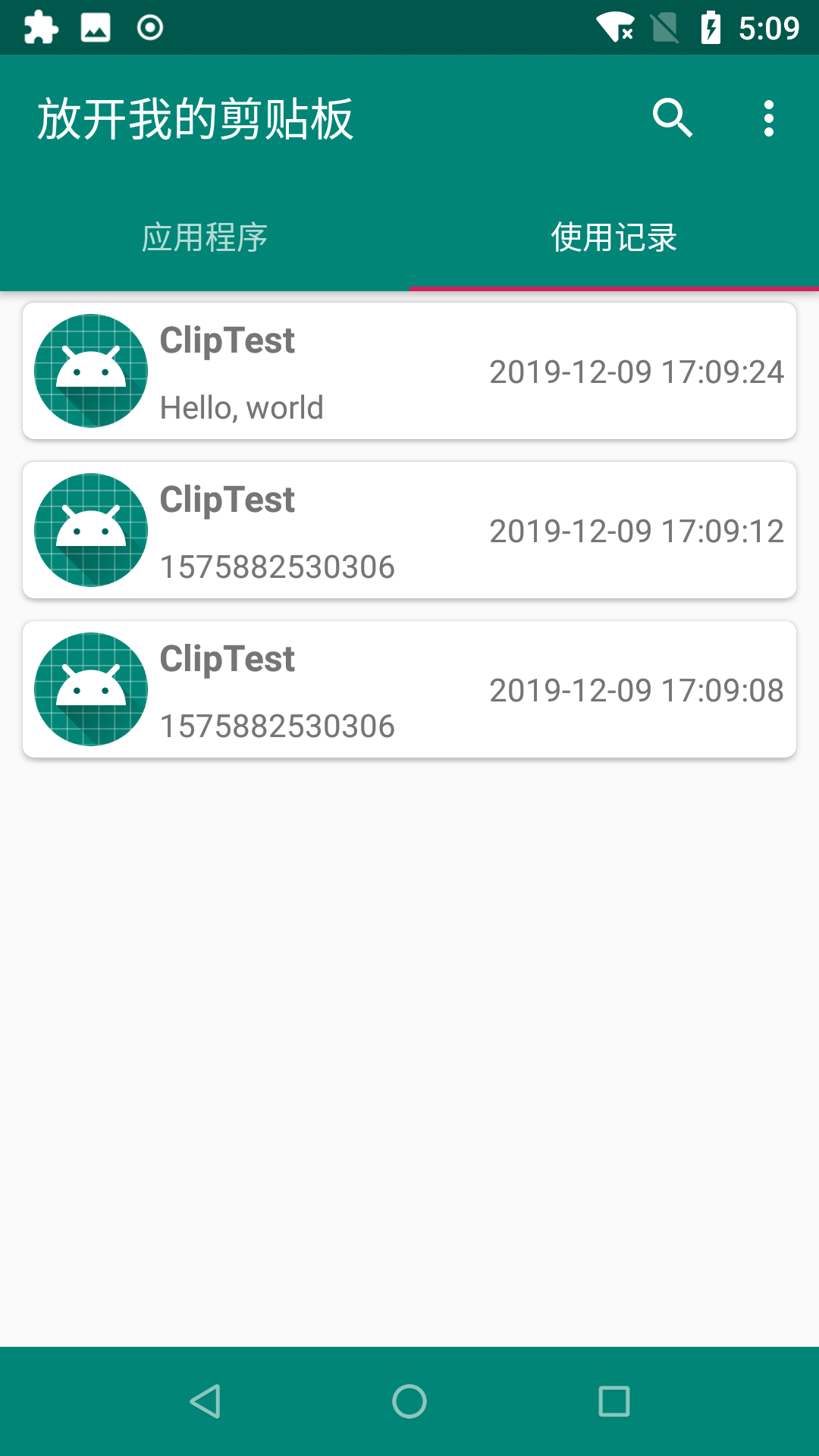
Task: Open the search icon in the app bar
Action: (672, 118)
